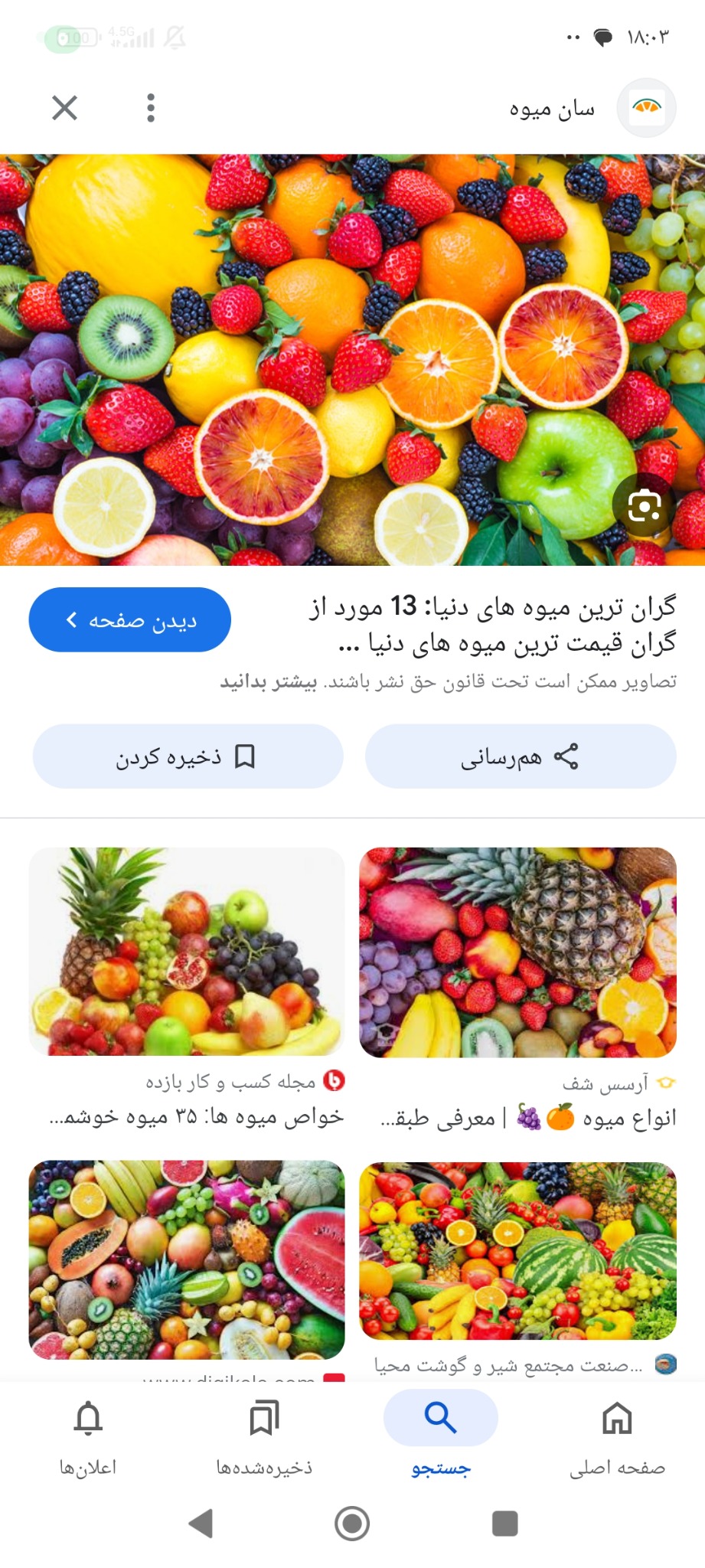Tap the سان میوه profile avatar icon
Viewport: 705px width, 1568px height.
(647, 107)
